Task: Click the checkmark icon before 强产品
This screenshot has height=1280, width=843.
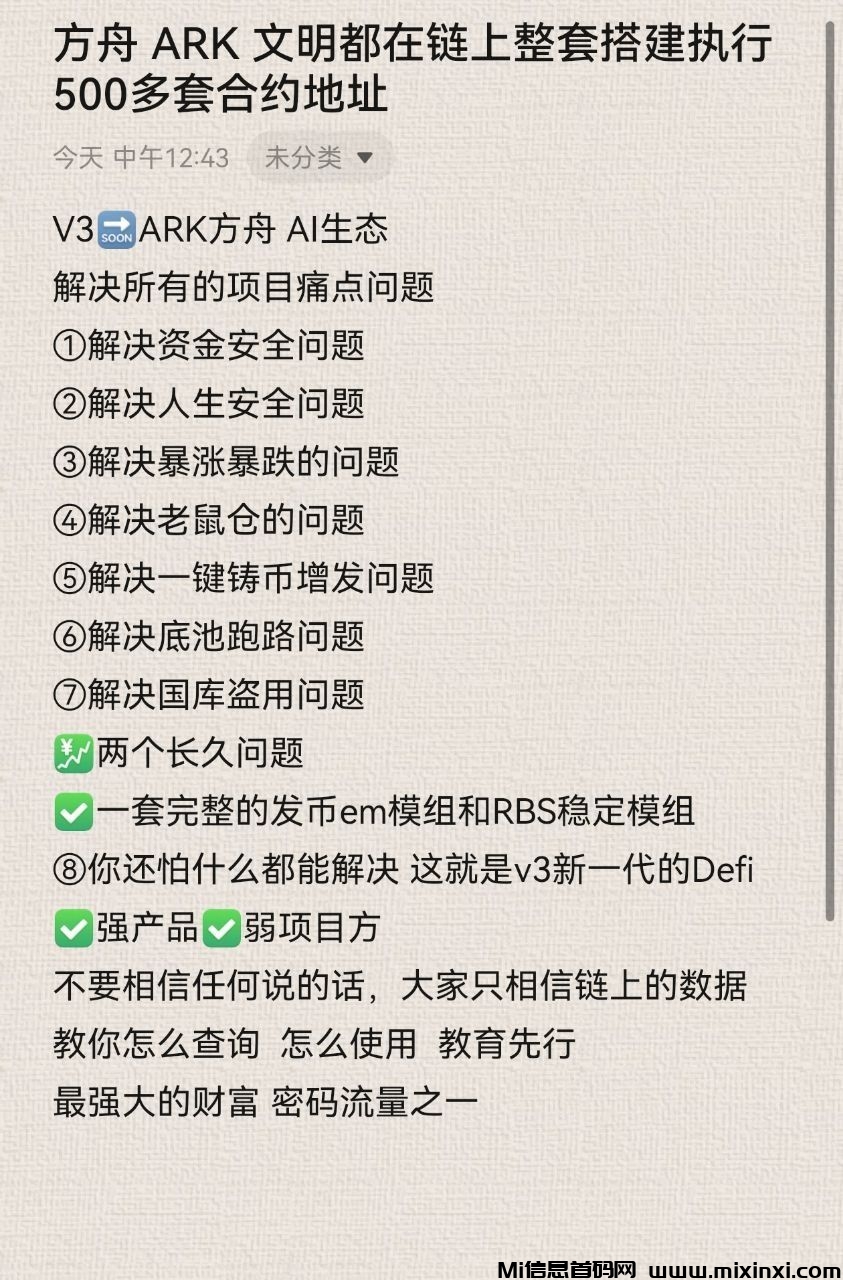Action: [70, 928]
